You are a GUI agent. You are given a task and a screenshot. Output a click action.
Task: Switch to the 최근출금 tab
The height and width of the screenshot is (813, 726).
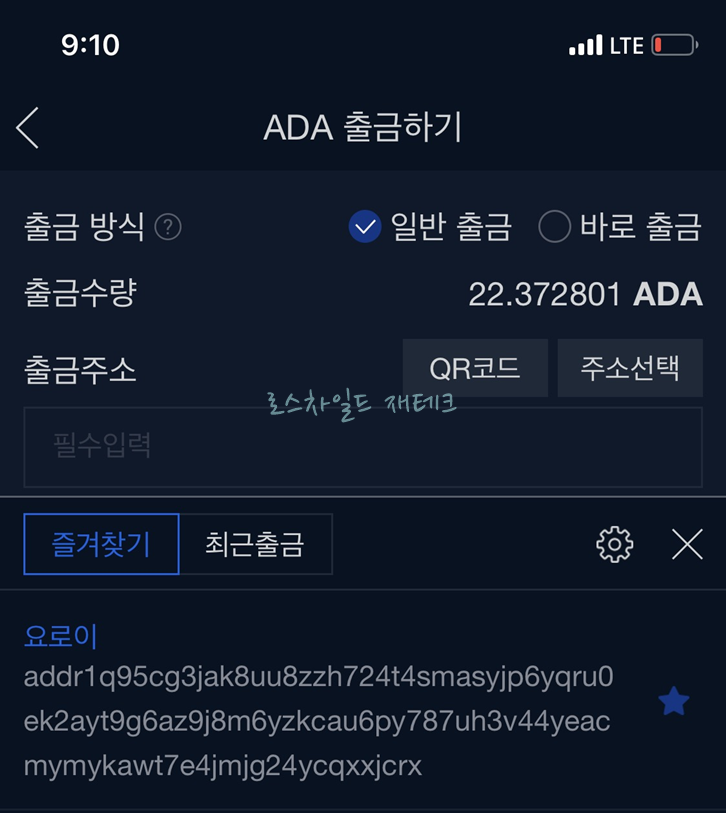tap(256, 544)
